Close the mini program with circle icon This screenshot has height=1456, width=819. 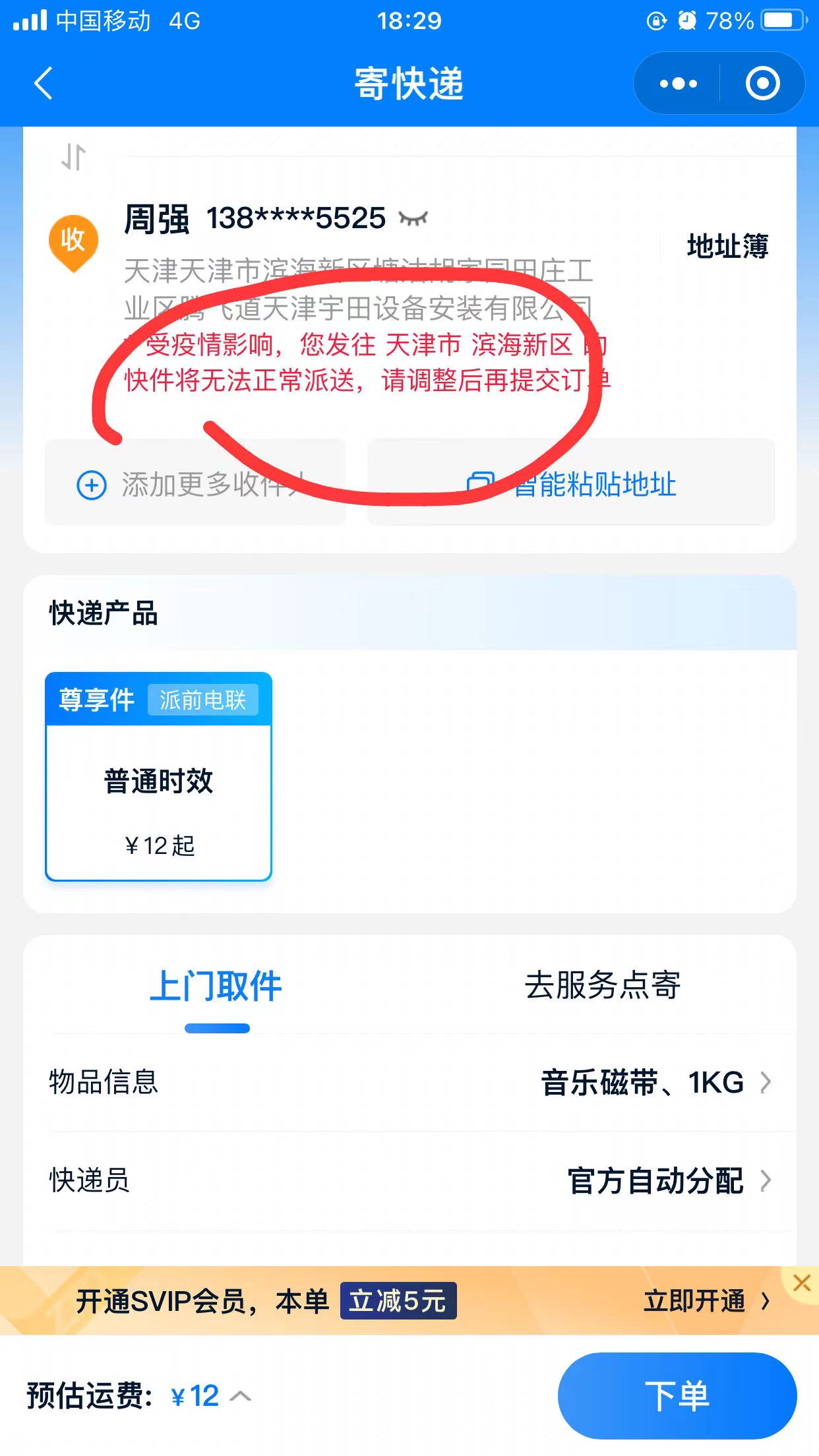tap(762, 84)
